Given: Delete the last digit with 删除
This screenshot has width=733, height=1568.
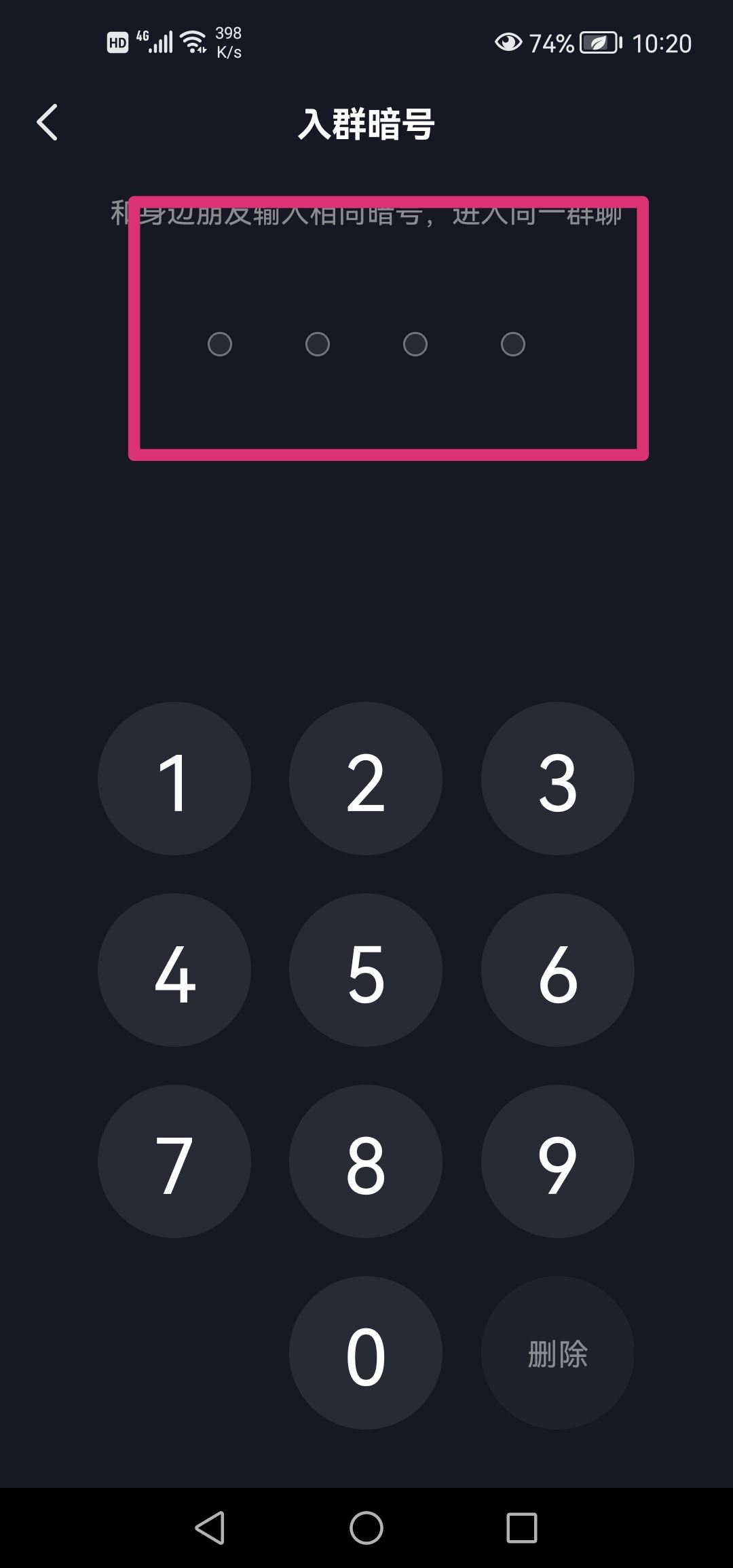Looking at the screenshot, I should pos(558,1353).
